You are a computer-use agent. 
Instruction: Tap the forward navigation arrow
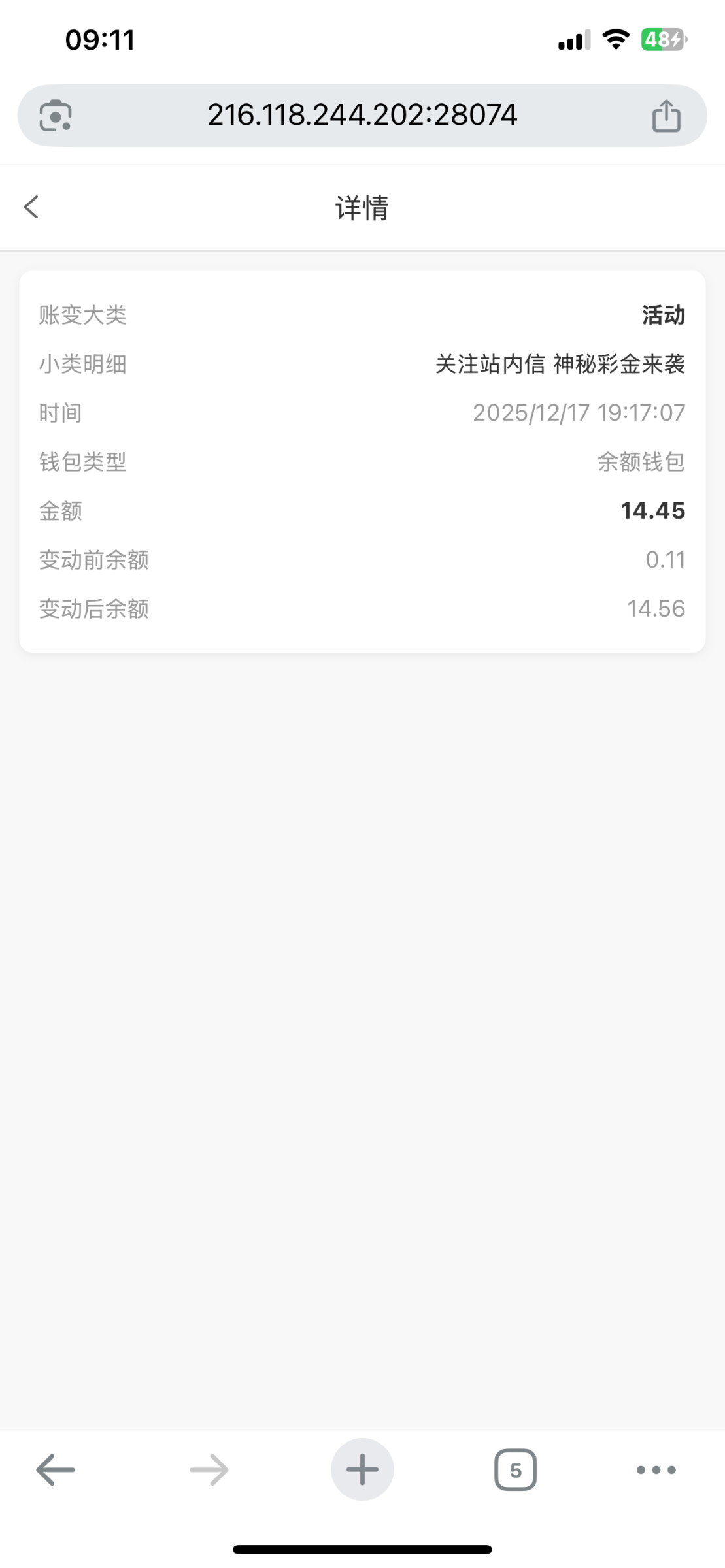209,1470
